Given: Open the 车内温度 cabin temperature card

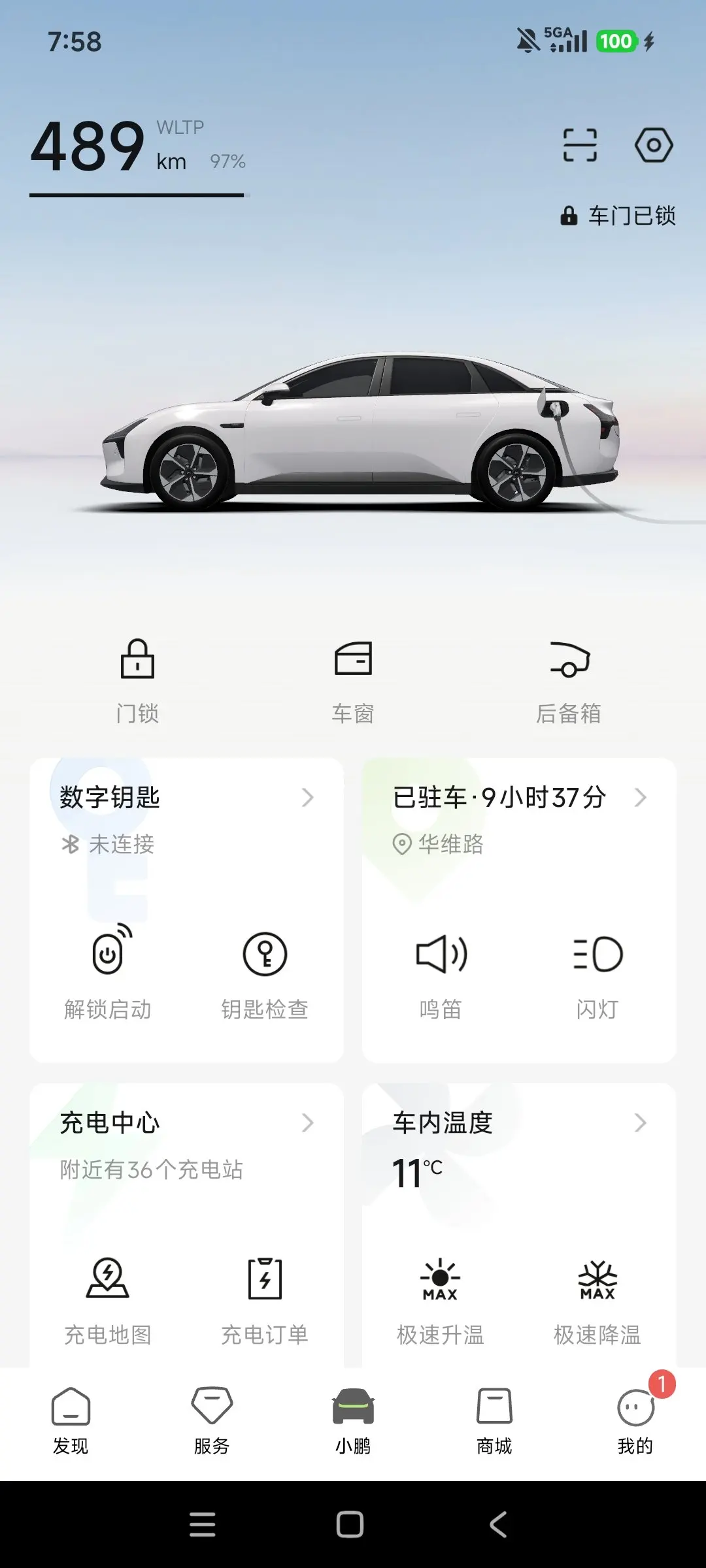Looking at the screenshot, I should [x=519, y=1123].
